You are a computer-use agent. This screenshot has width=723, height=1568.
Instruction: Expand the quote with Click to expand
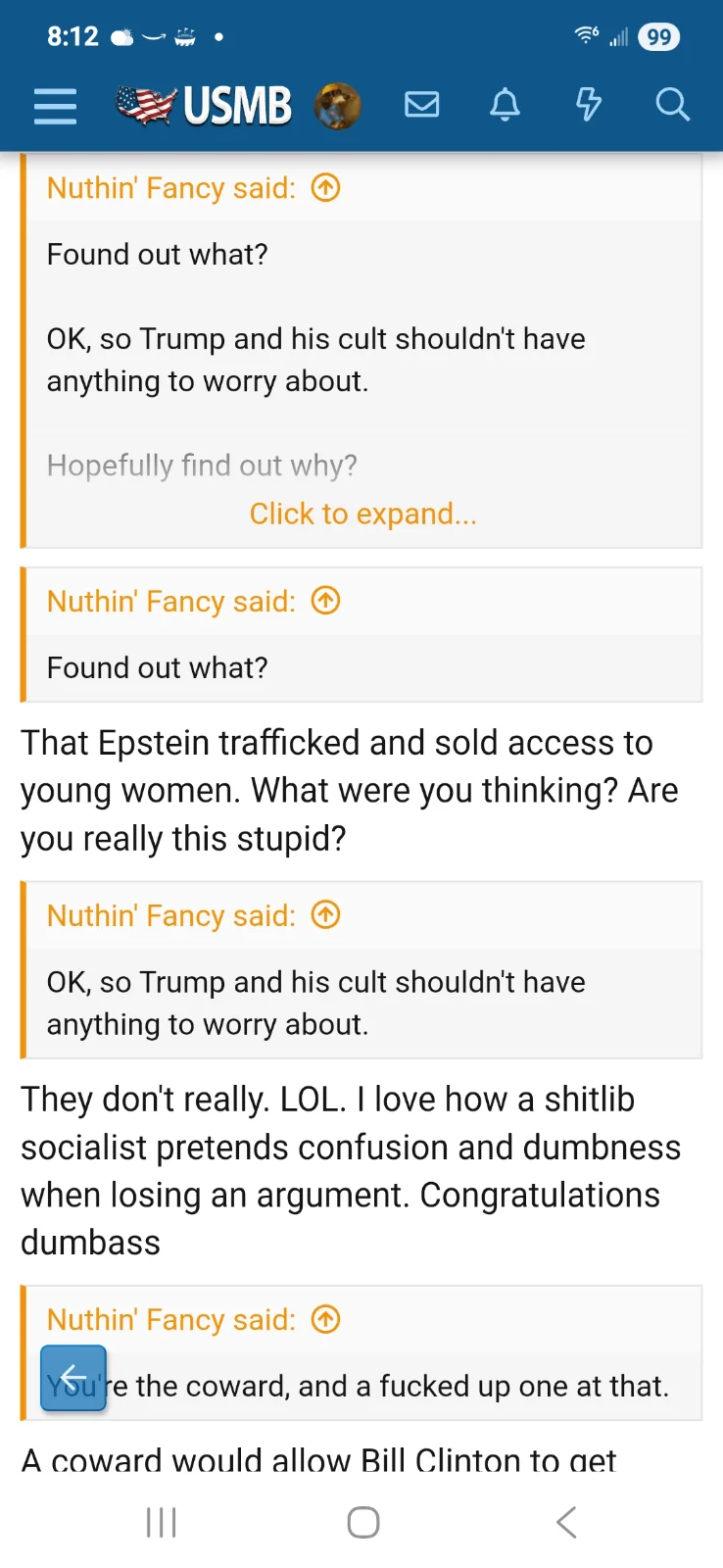point(362,514)
